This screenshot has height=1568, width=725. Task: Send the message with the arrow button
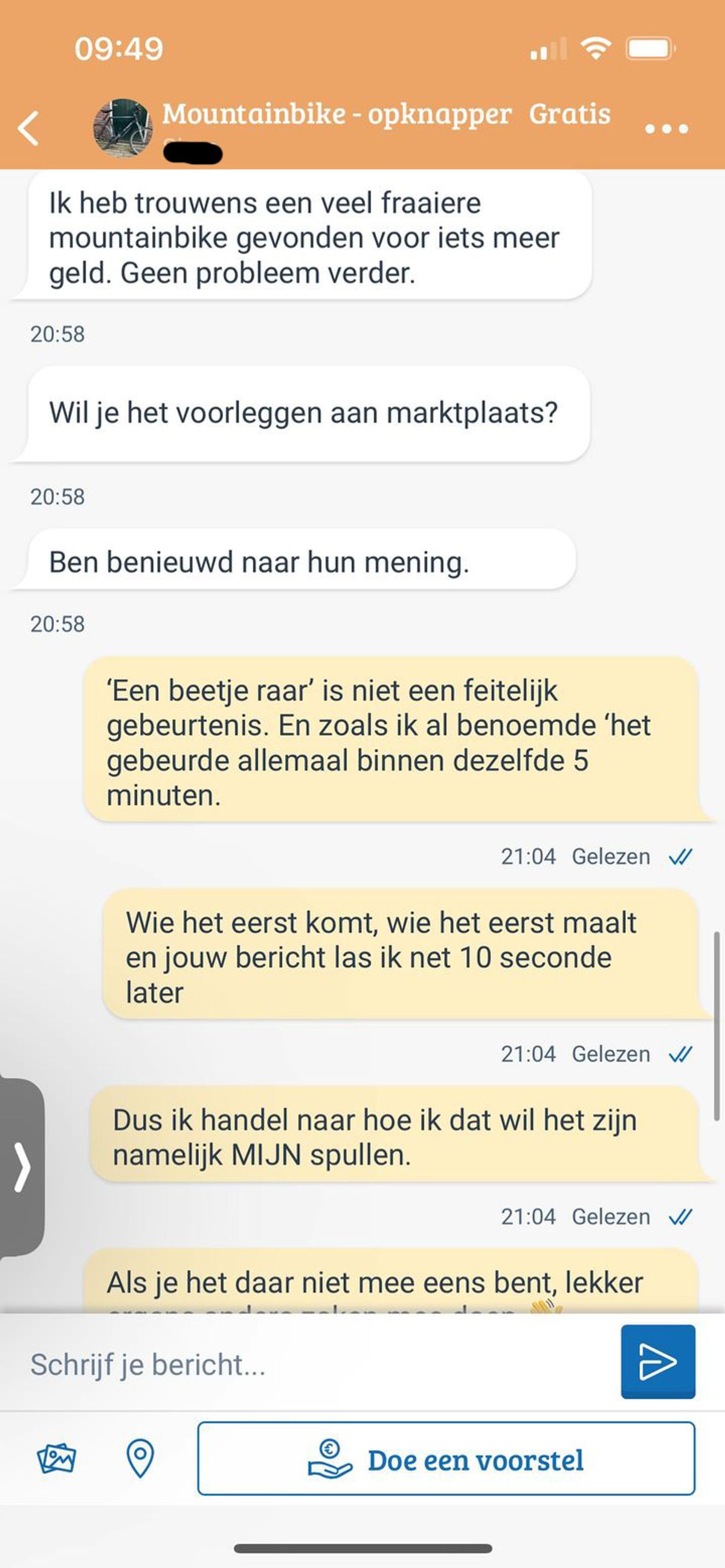click(657, 1362)
